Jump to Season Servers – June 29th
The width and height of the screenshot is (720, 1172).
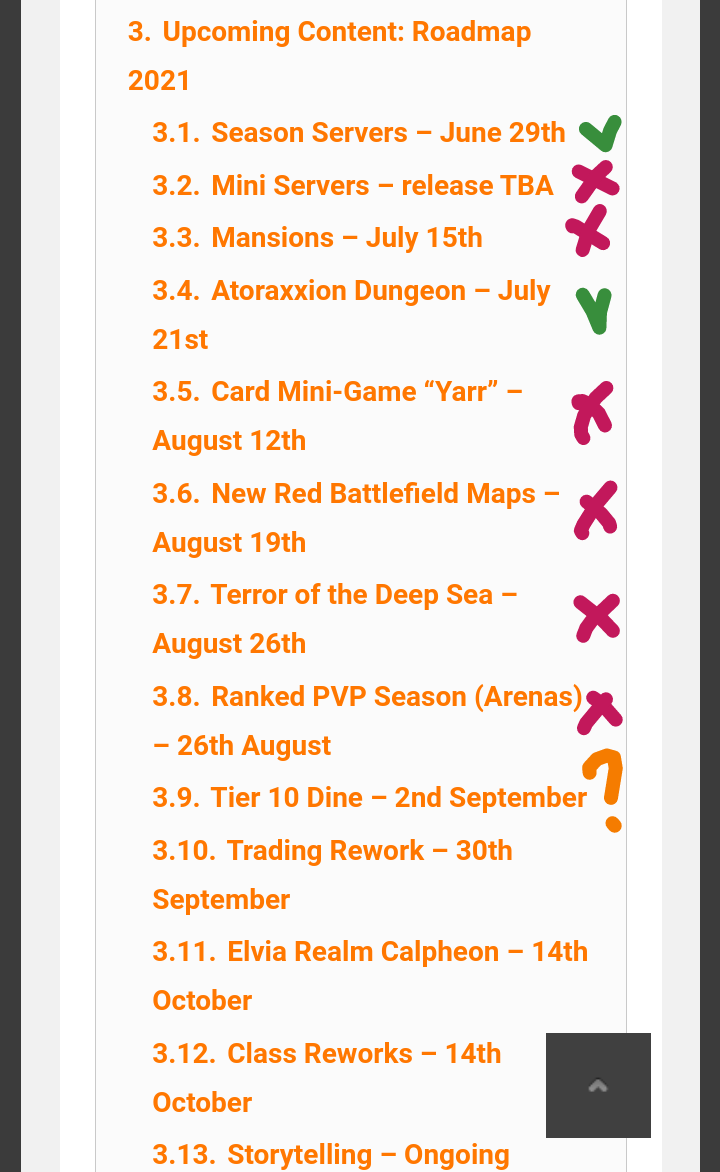pyautogui.click(x=359, y=133)
